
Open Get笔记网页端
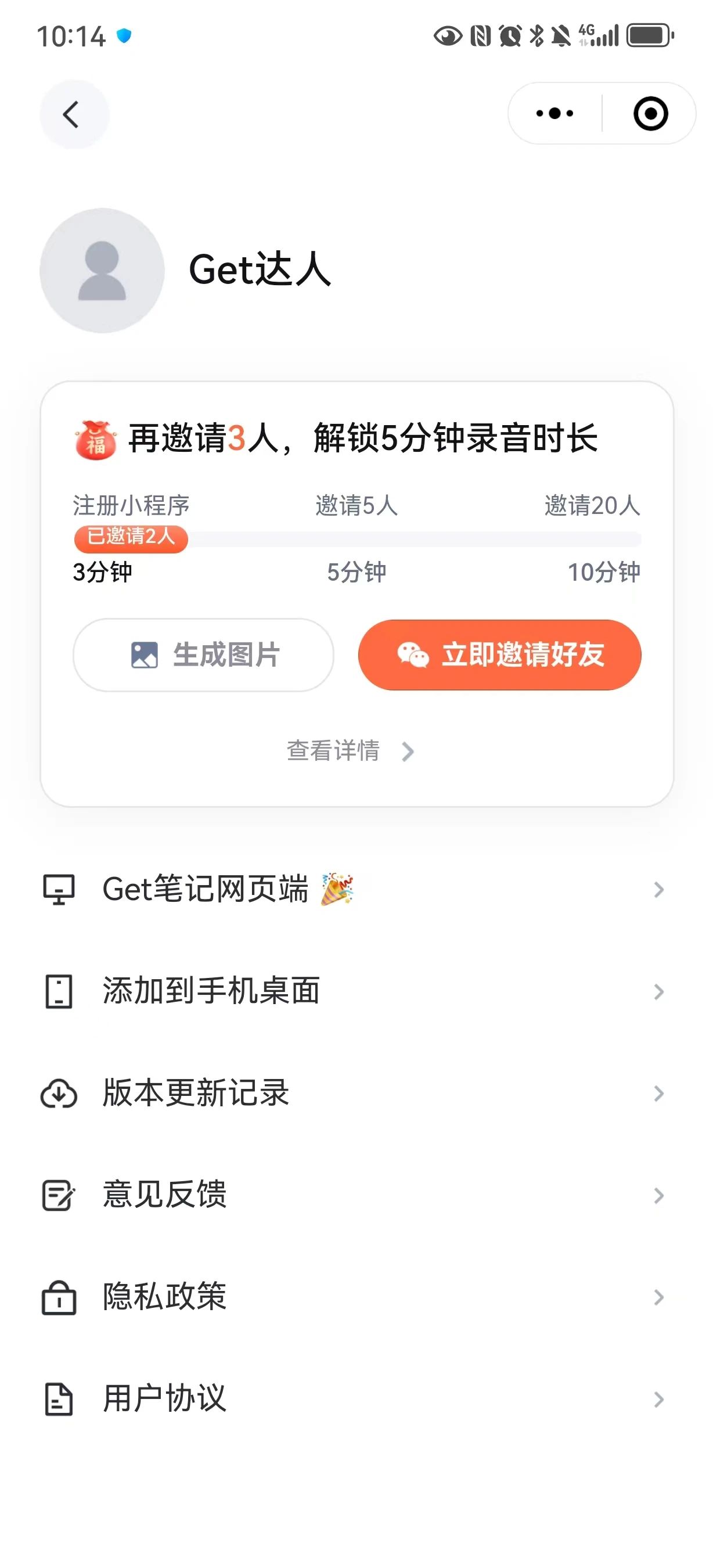(x=356, y=889)
